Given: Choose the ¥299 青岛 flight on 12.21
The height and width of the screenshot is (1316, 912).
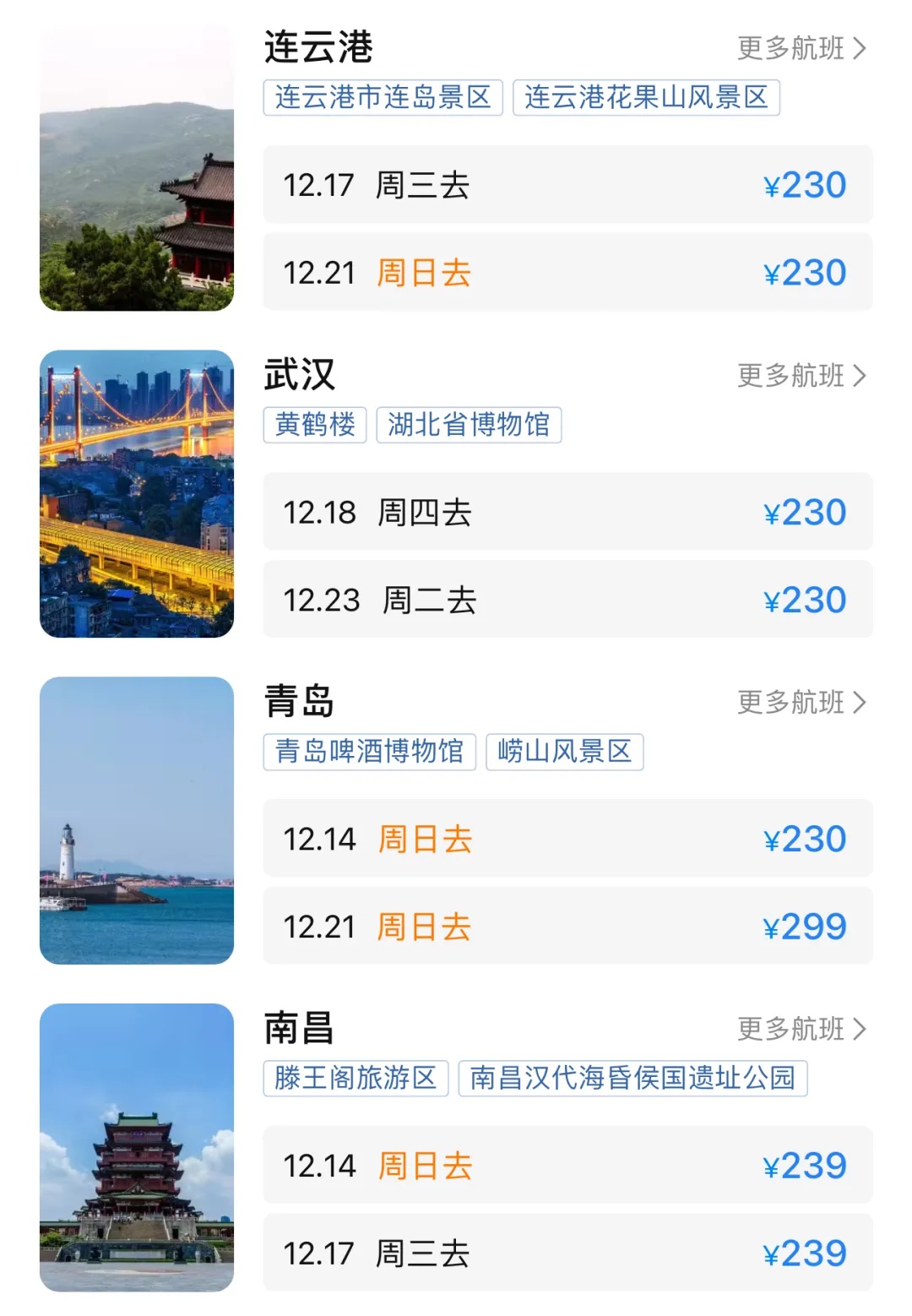Looking at the screenshot, I should click(x=567, y=927).
